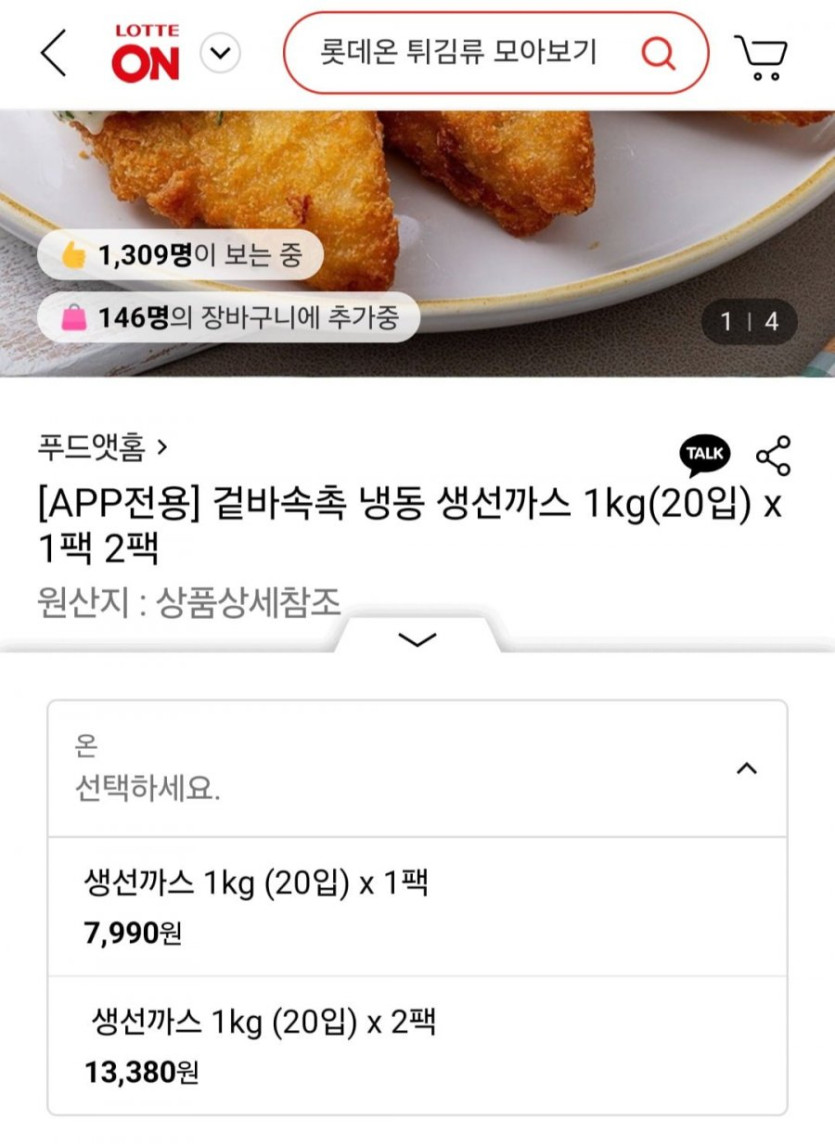Share this product
Screen dimensions: 835x1146
click(773, 456)
